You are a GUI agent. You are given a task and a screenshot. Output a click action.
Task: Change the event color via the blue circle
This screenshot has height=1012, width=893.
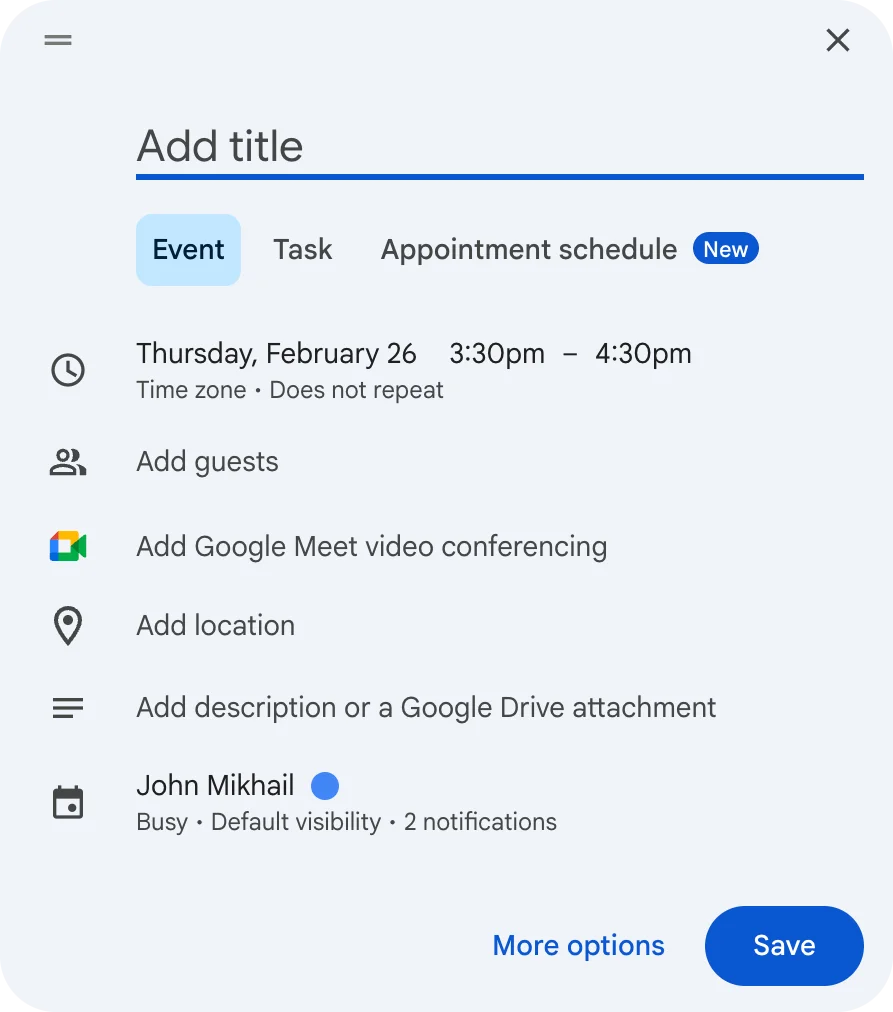[324, 786]
